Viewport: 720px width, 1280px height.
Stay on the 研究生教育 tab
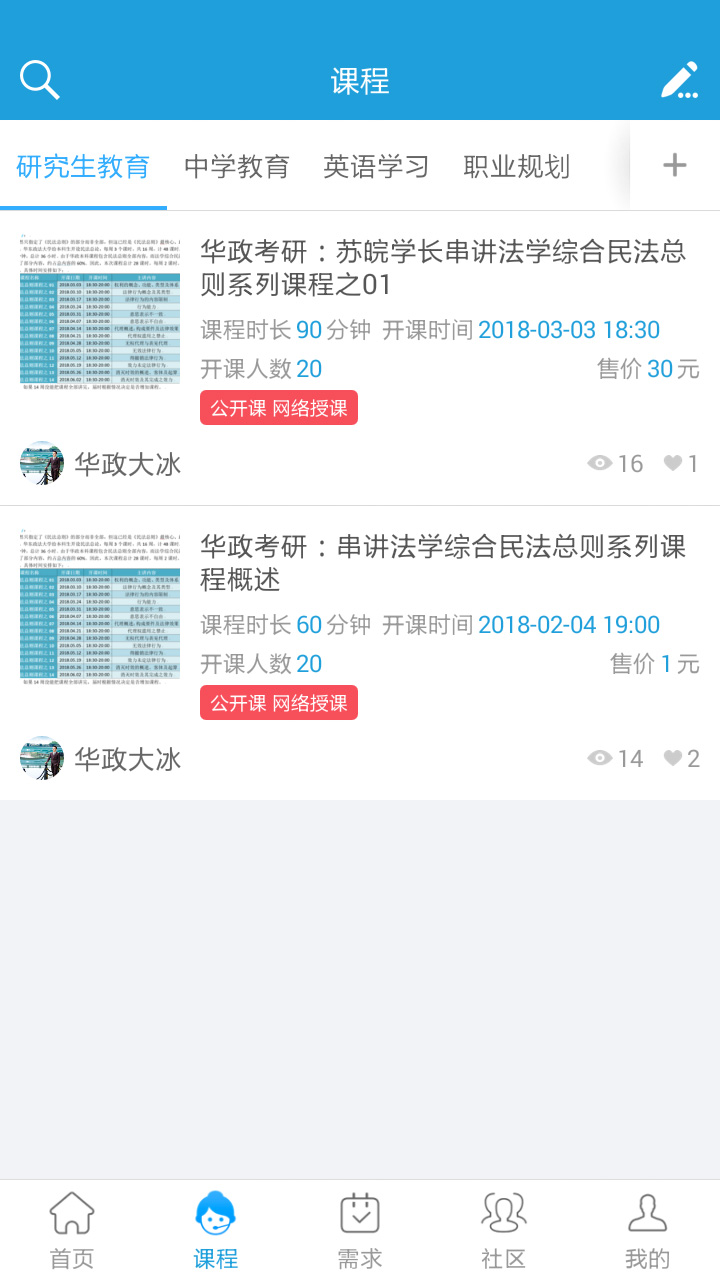click(82, 167)
